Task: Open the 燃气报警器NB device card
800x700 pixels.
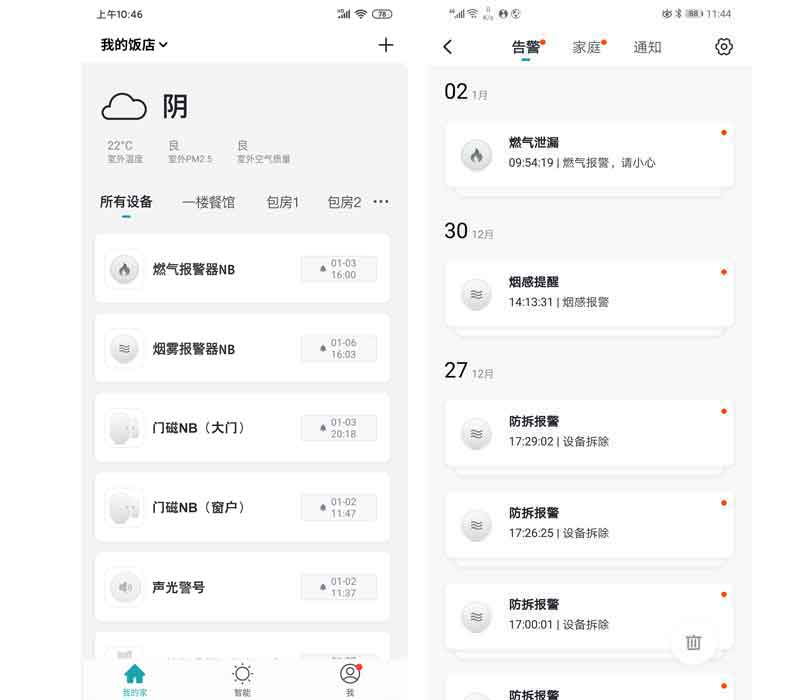Action: coord(242,269)
